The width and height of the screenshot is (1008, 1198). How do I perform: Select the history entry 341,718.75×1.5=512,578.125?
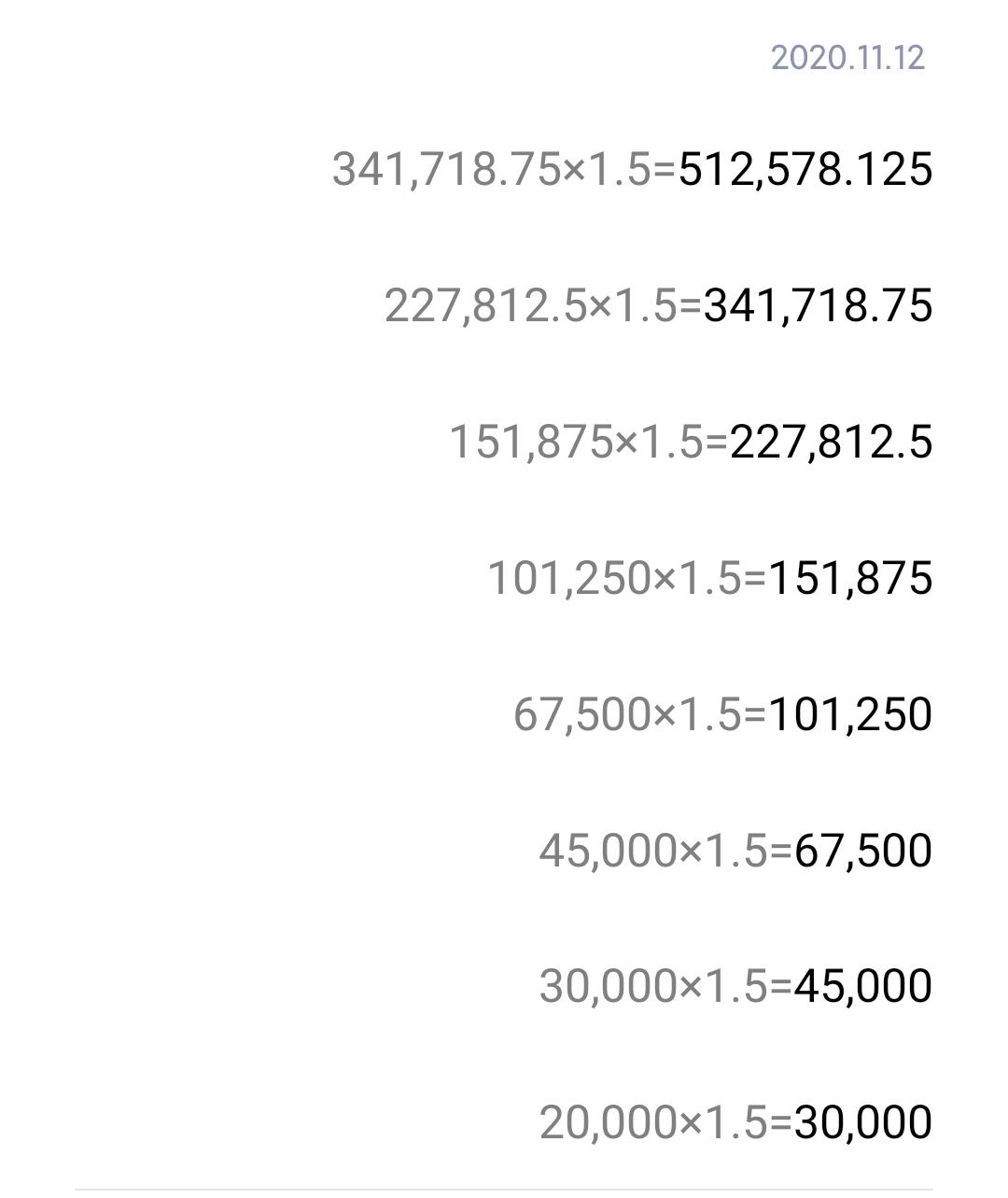(x=632, y=169)
